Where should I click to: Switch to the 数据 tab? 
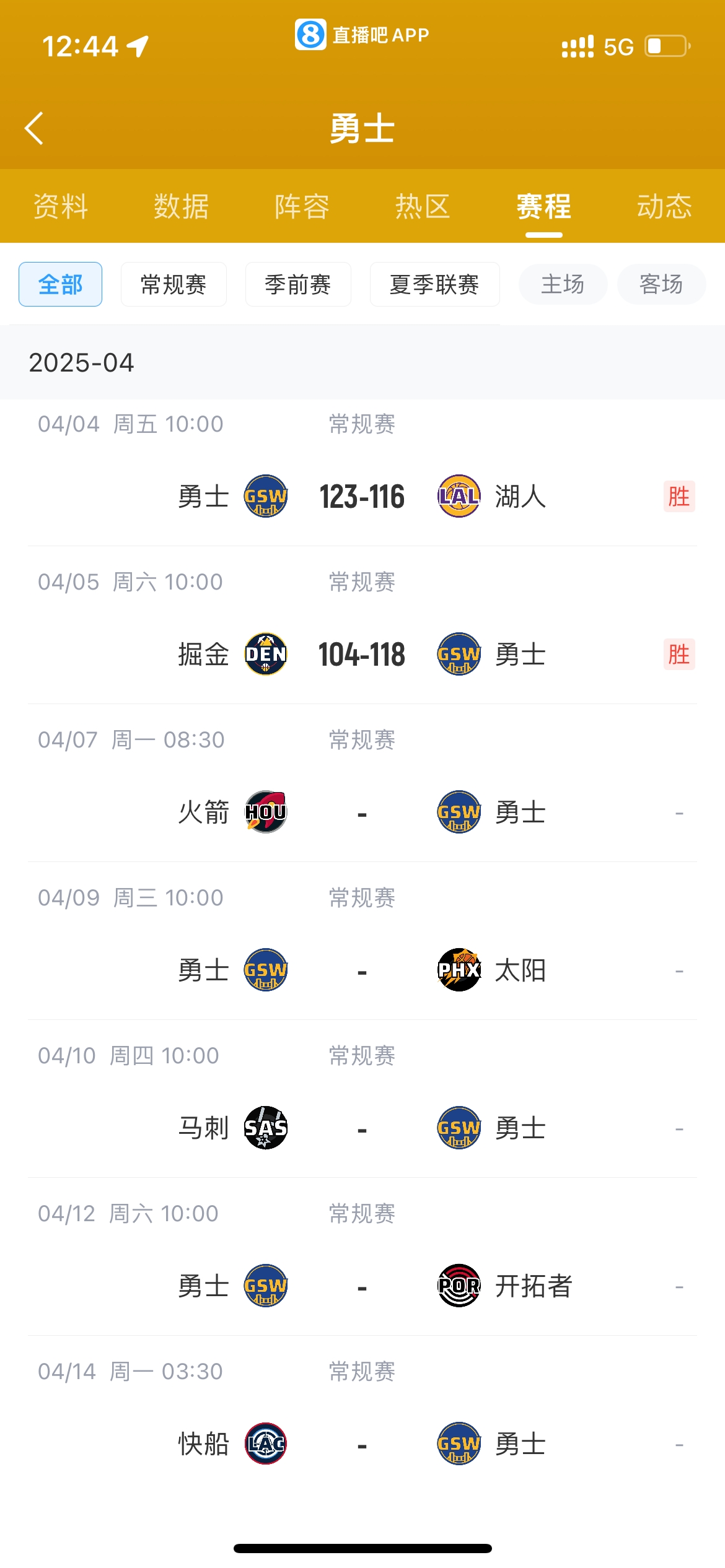181,206
